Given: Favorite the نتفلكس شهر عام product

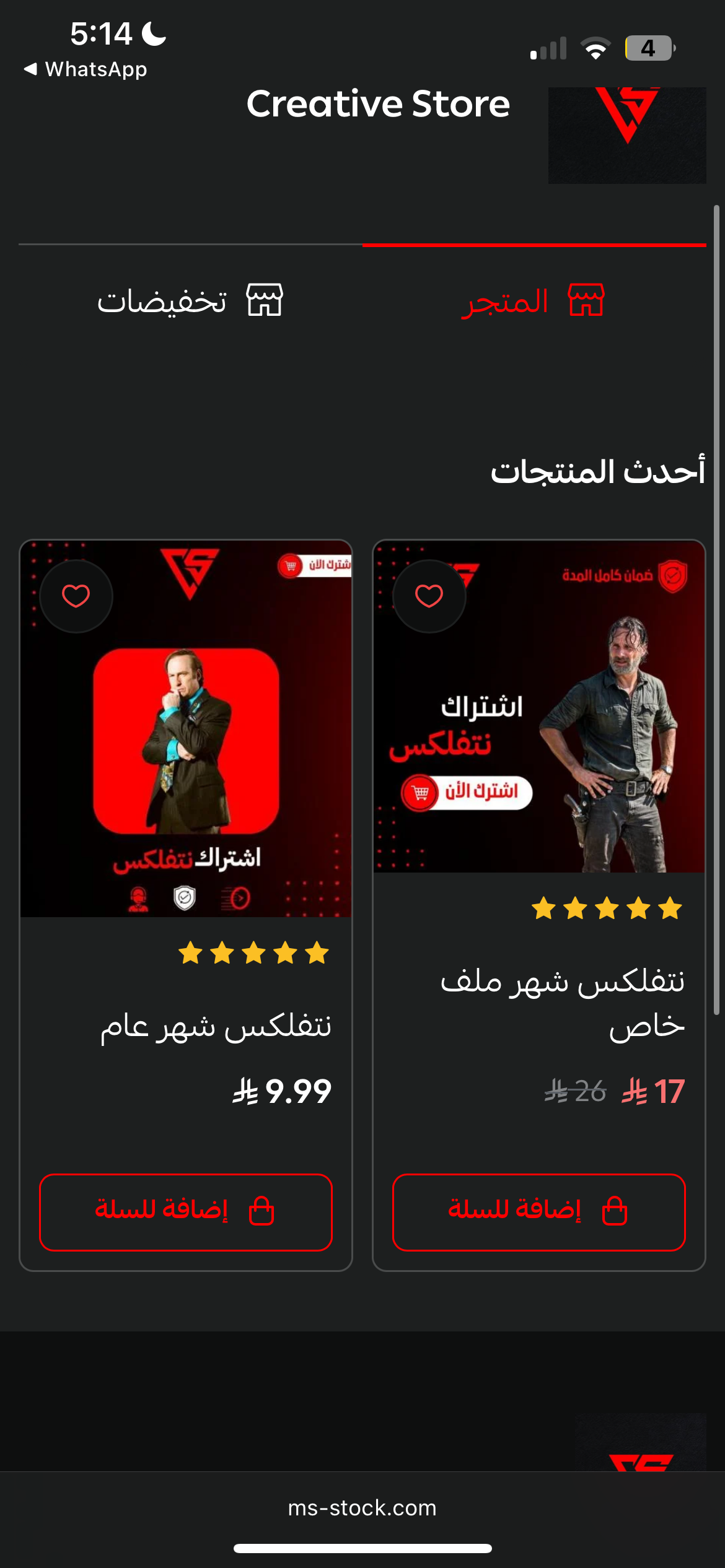Looking at the screenshot, I should pos(76,596).
